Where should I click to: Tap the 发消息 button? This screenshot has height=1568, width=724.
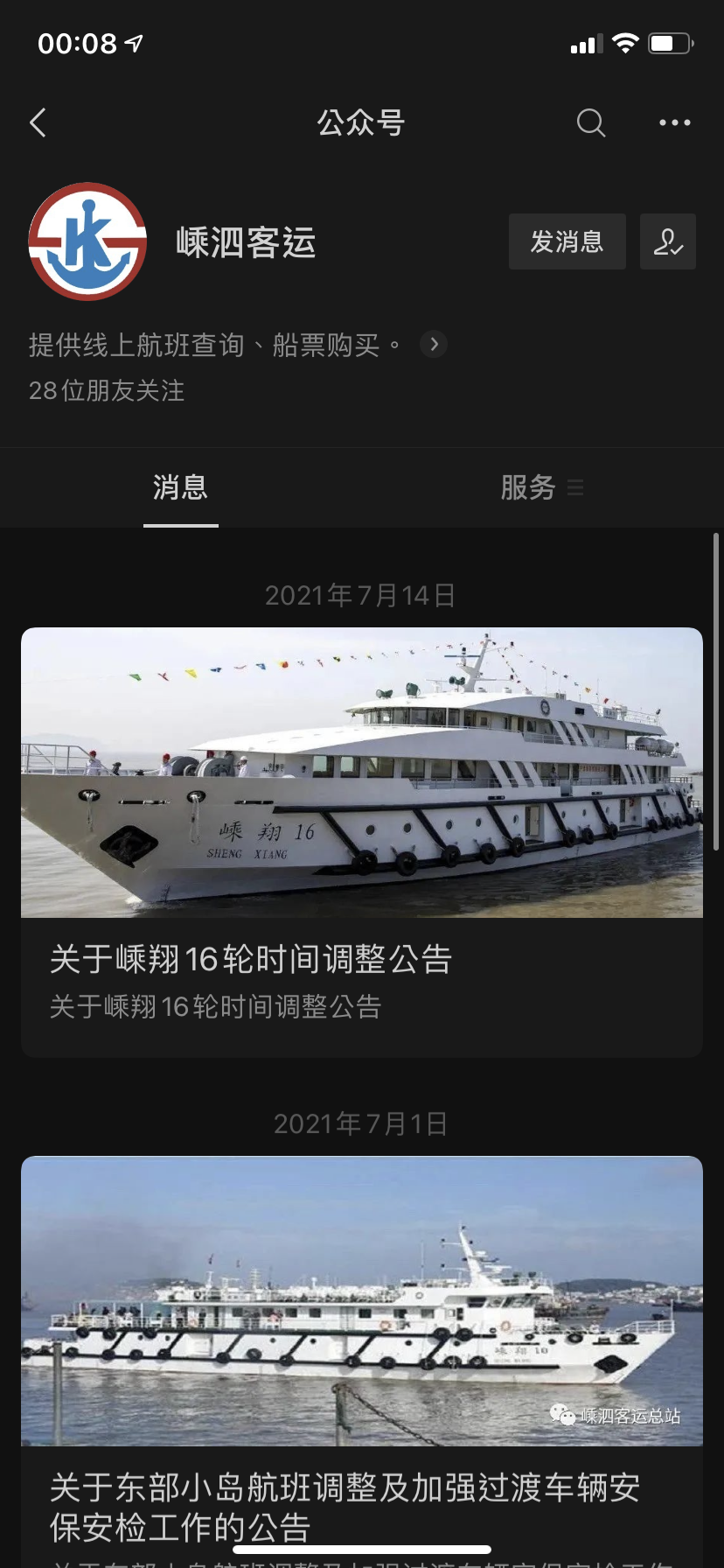coord(567,241)
